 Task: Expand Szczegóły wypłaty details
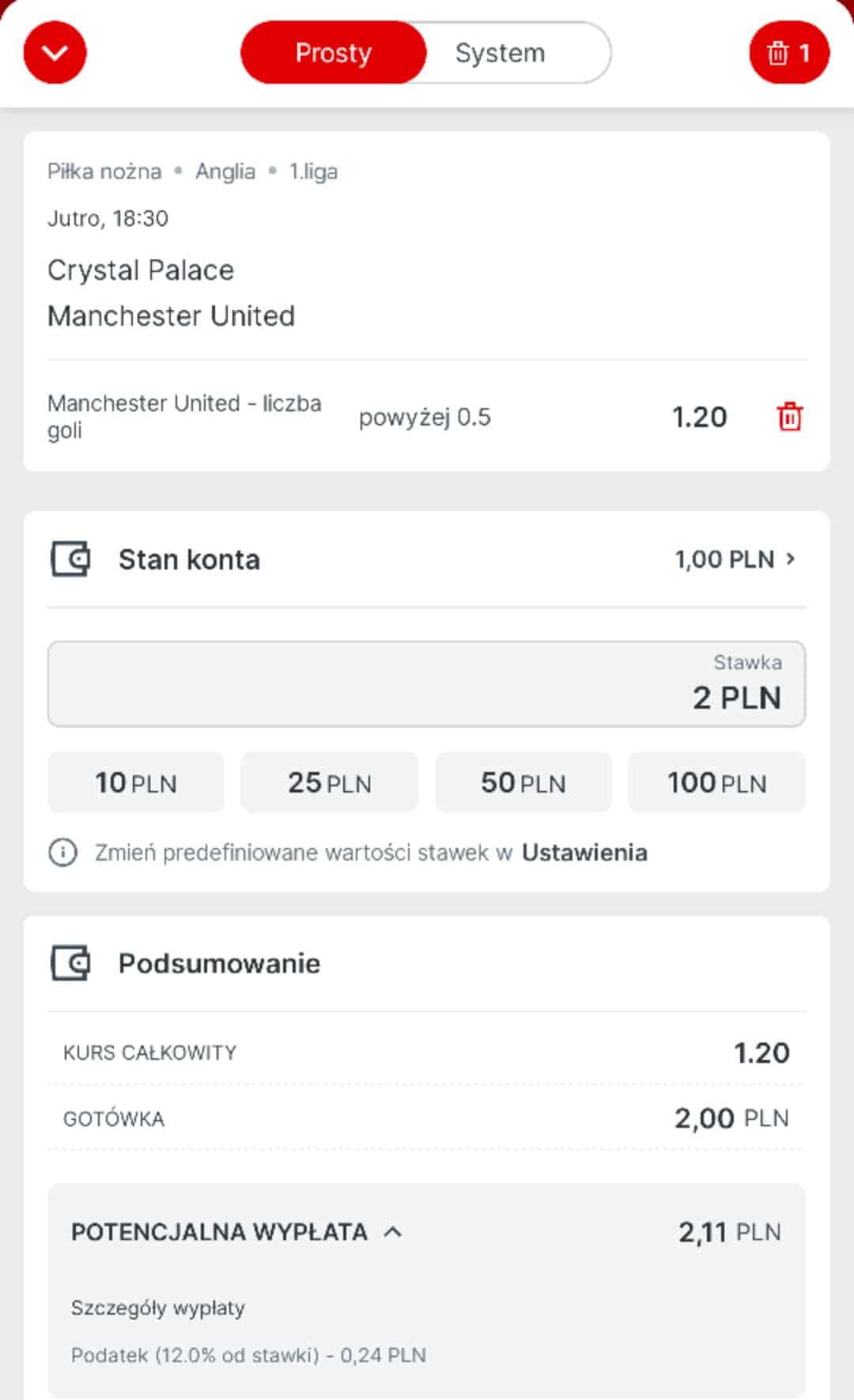158,1307
